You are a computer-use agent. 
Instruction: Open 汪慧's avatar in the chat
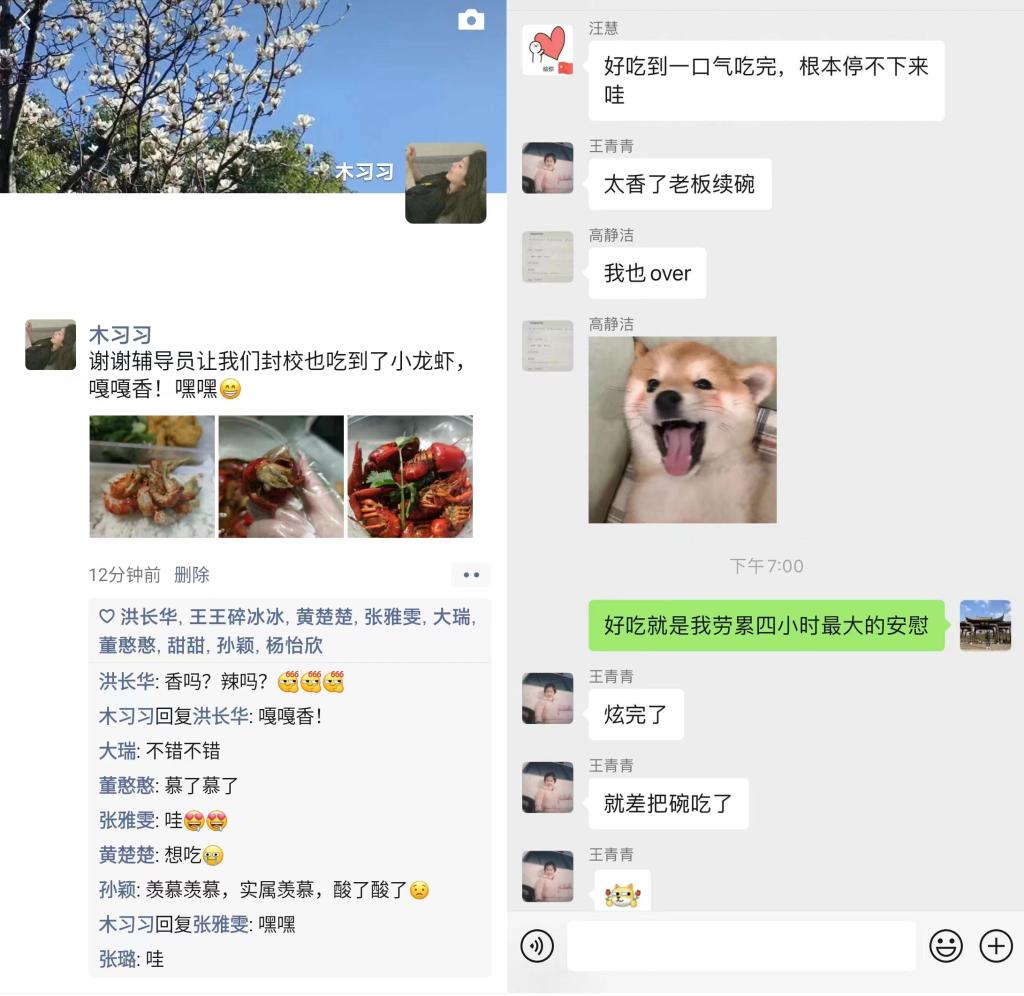point(548,50)
